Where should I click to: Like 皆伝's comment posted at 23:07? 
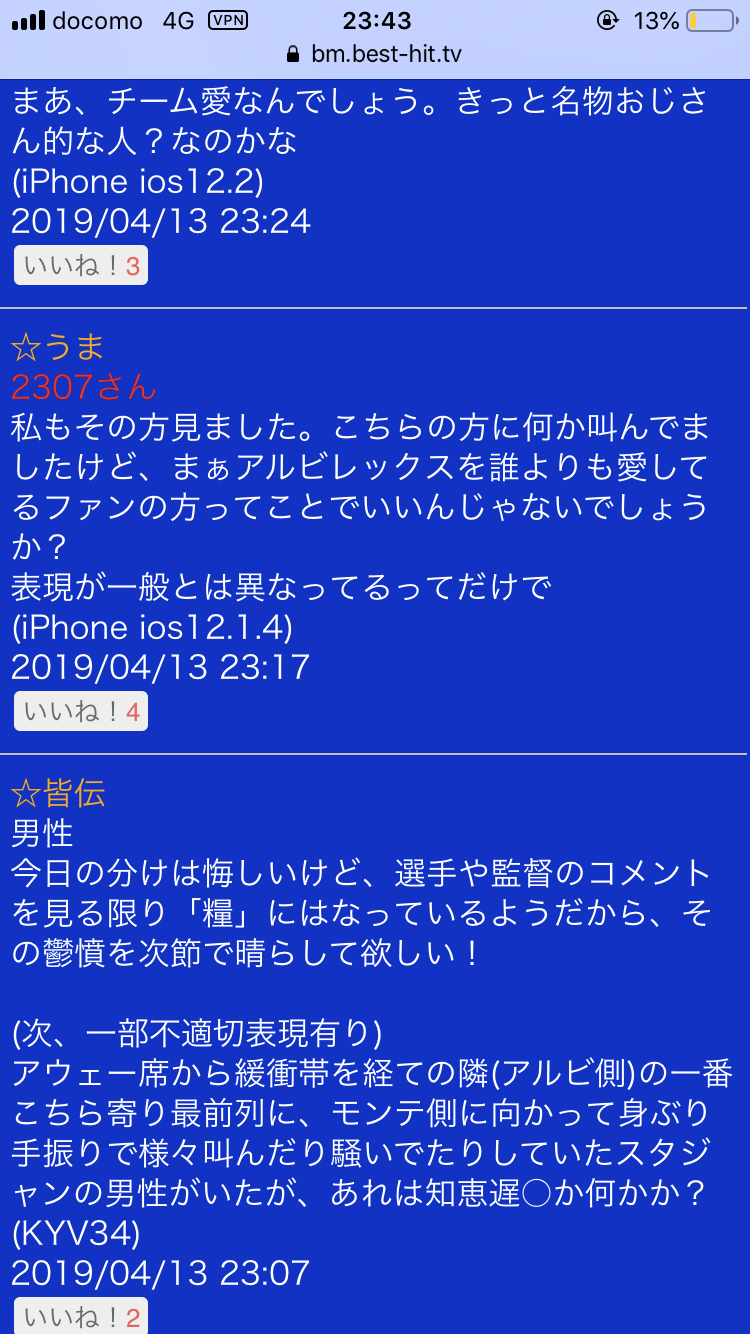click(x=80, y=1316)
